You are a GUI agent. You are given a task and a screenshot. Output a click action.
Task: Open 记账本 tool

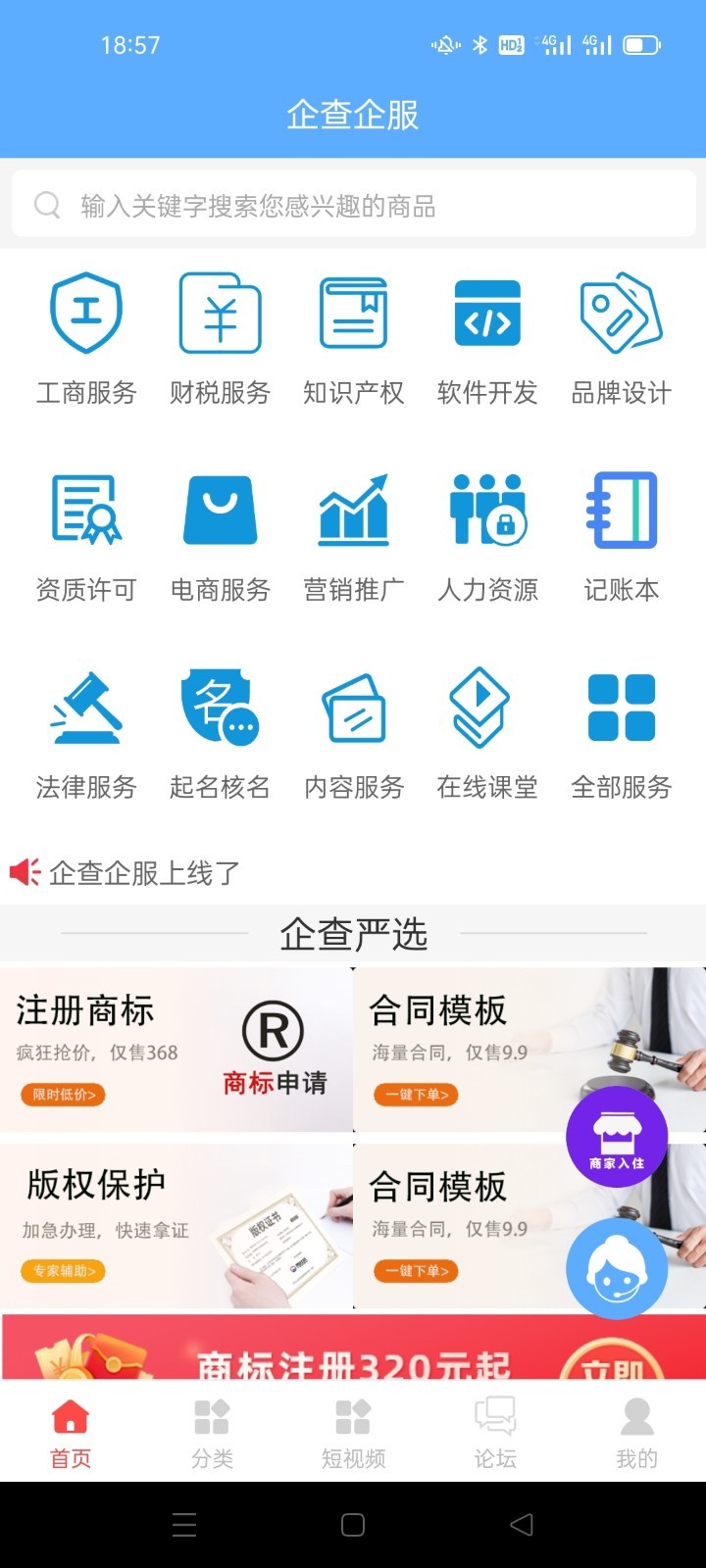[621, 535]
